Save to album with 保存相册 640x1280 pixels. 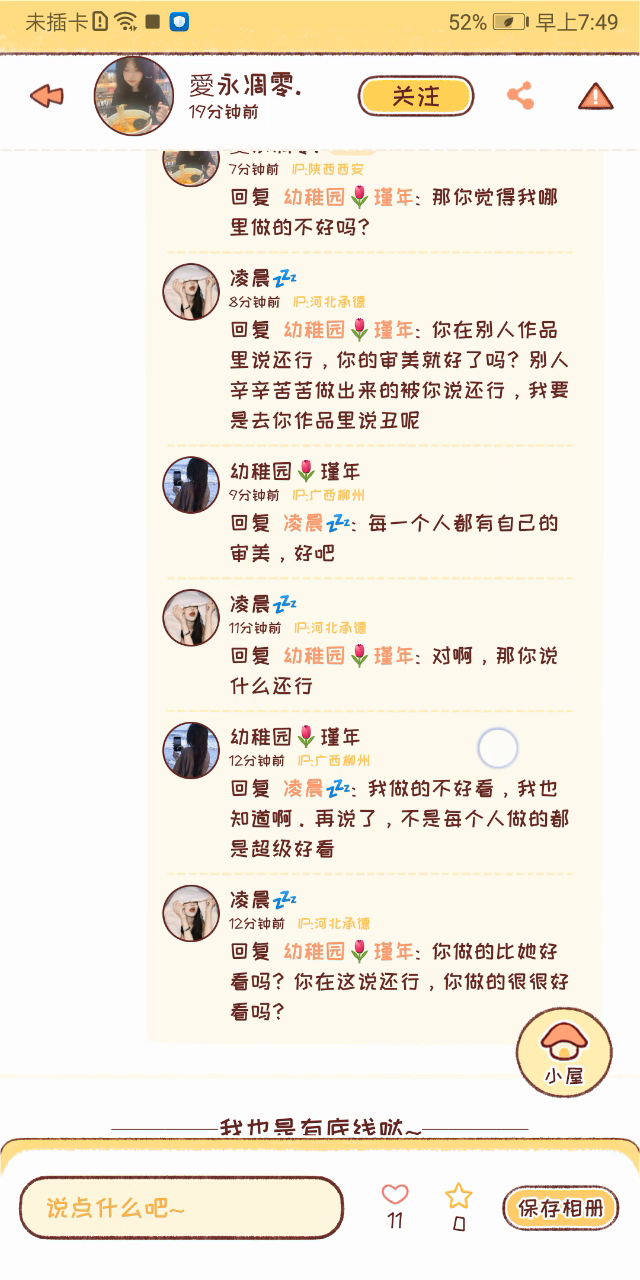coord(561,1207)
